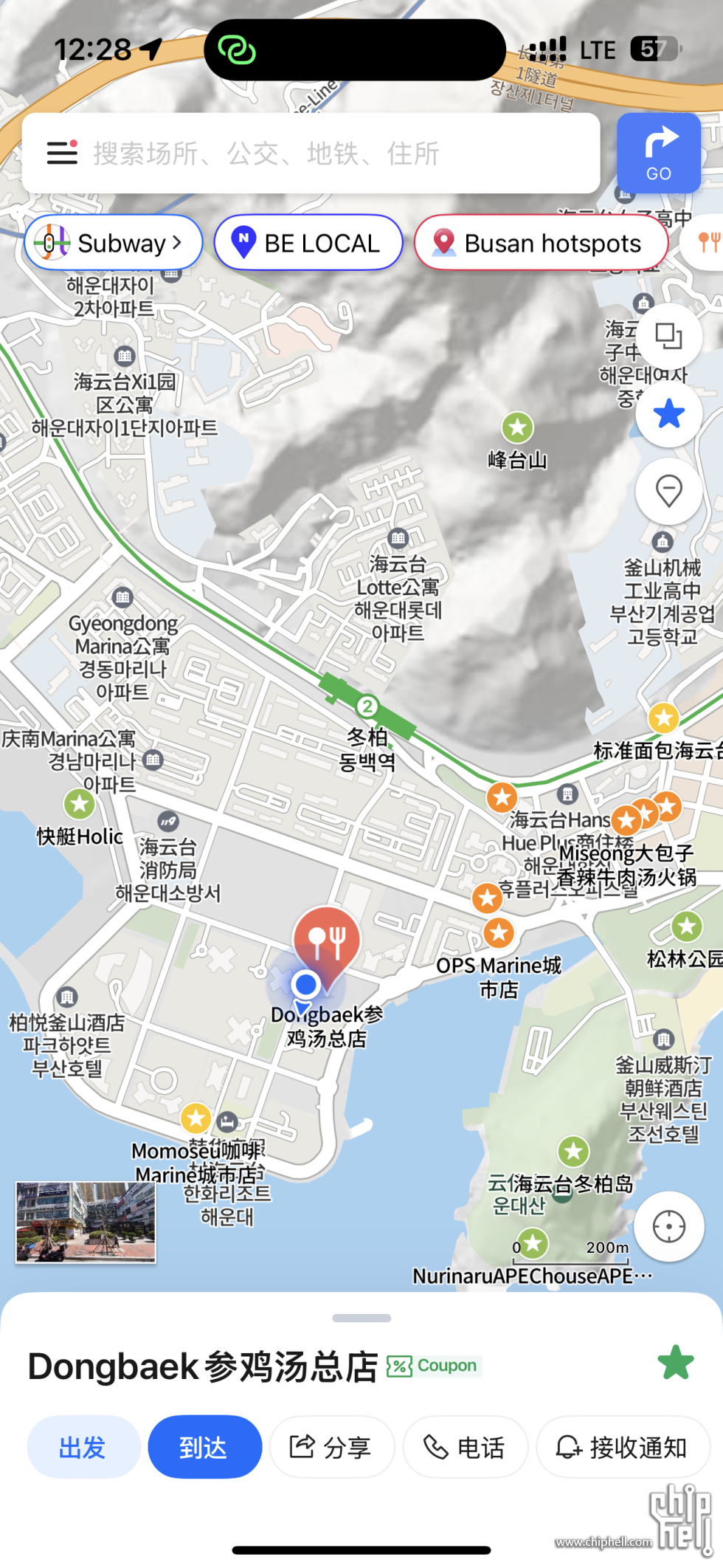
Task: Set Dongbaek restaurant as destination (到达)
Action: 204,1447
